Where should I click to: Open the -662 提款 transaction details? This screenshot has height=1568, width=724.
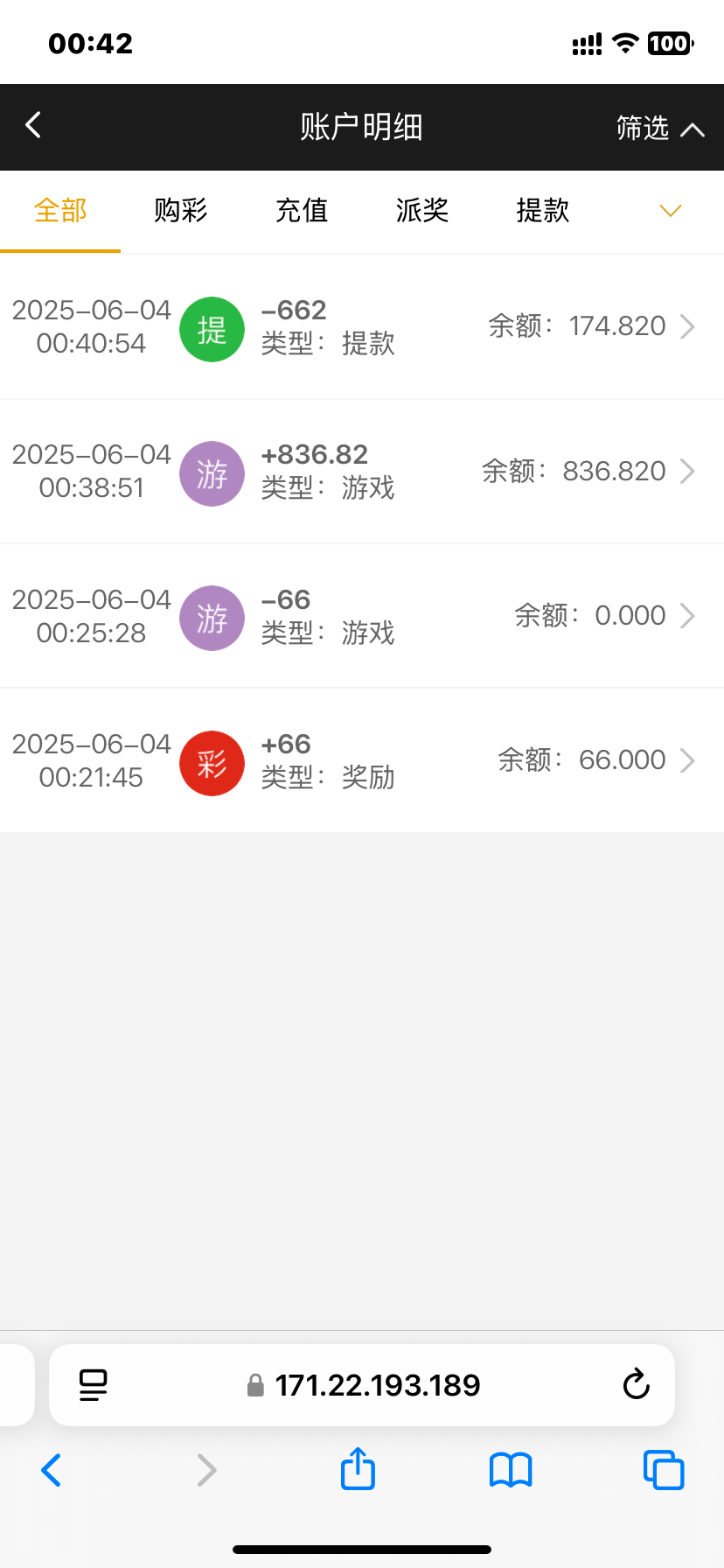click(x=362, y=327)
